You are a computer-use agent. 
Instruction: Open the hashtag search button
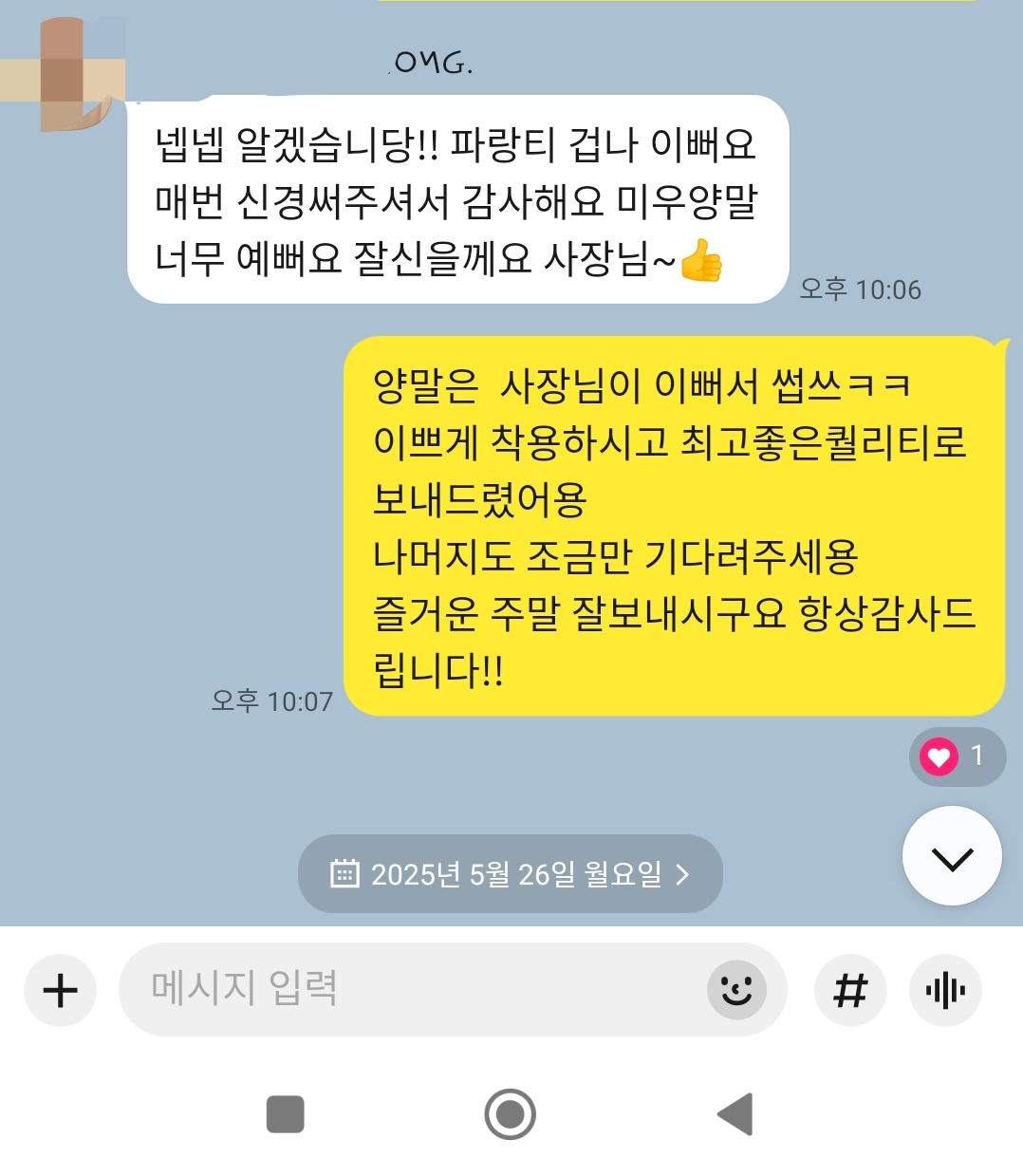(850, 990)
